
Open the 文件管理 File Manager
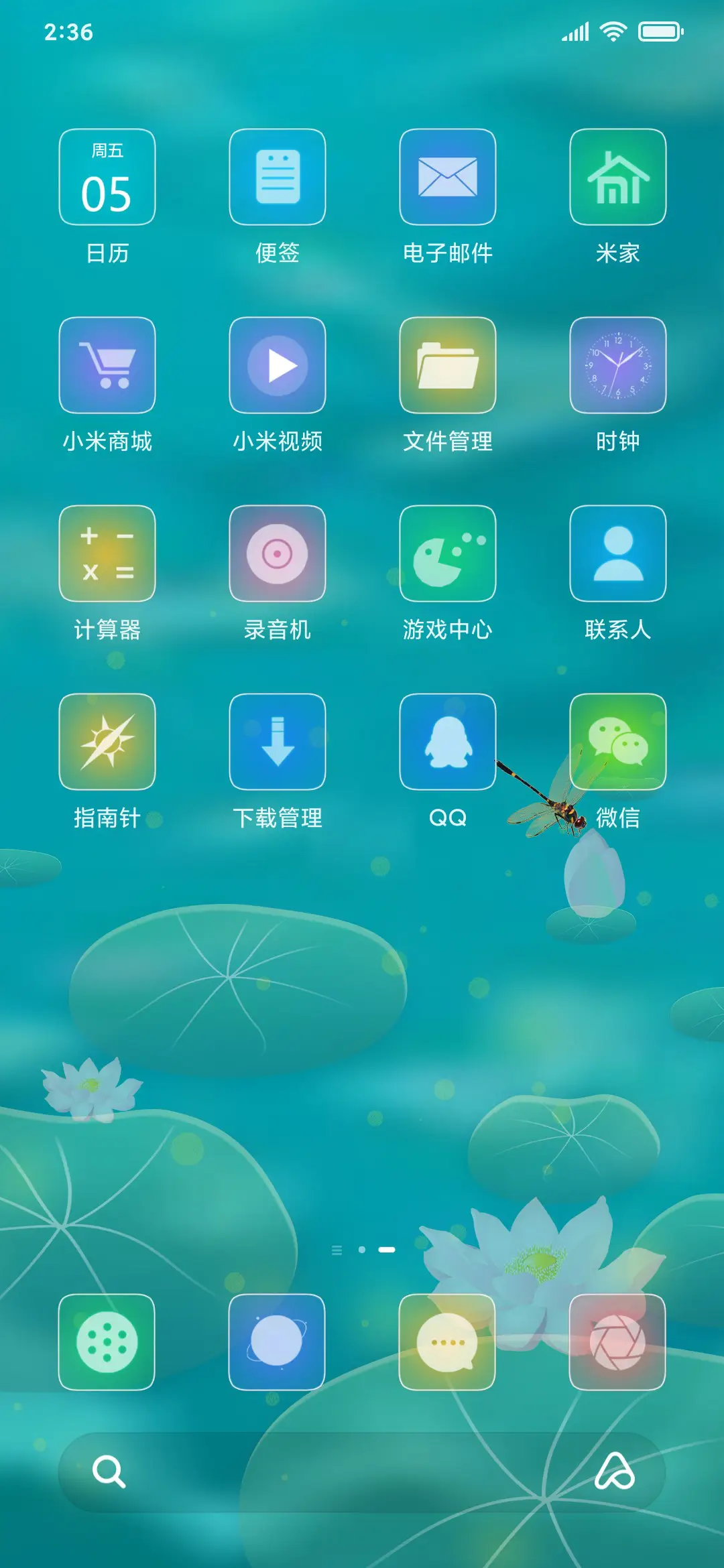tap(447, 365)
